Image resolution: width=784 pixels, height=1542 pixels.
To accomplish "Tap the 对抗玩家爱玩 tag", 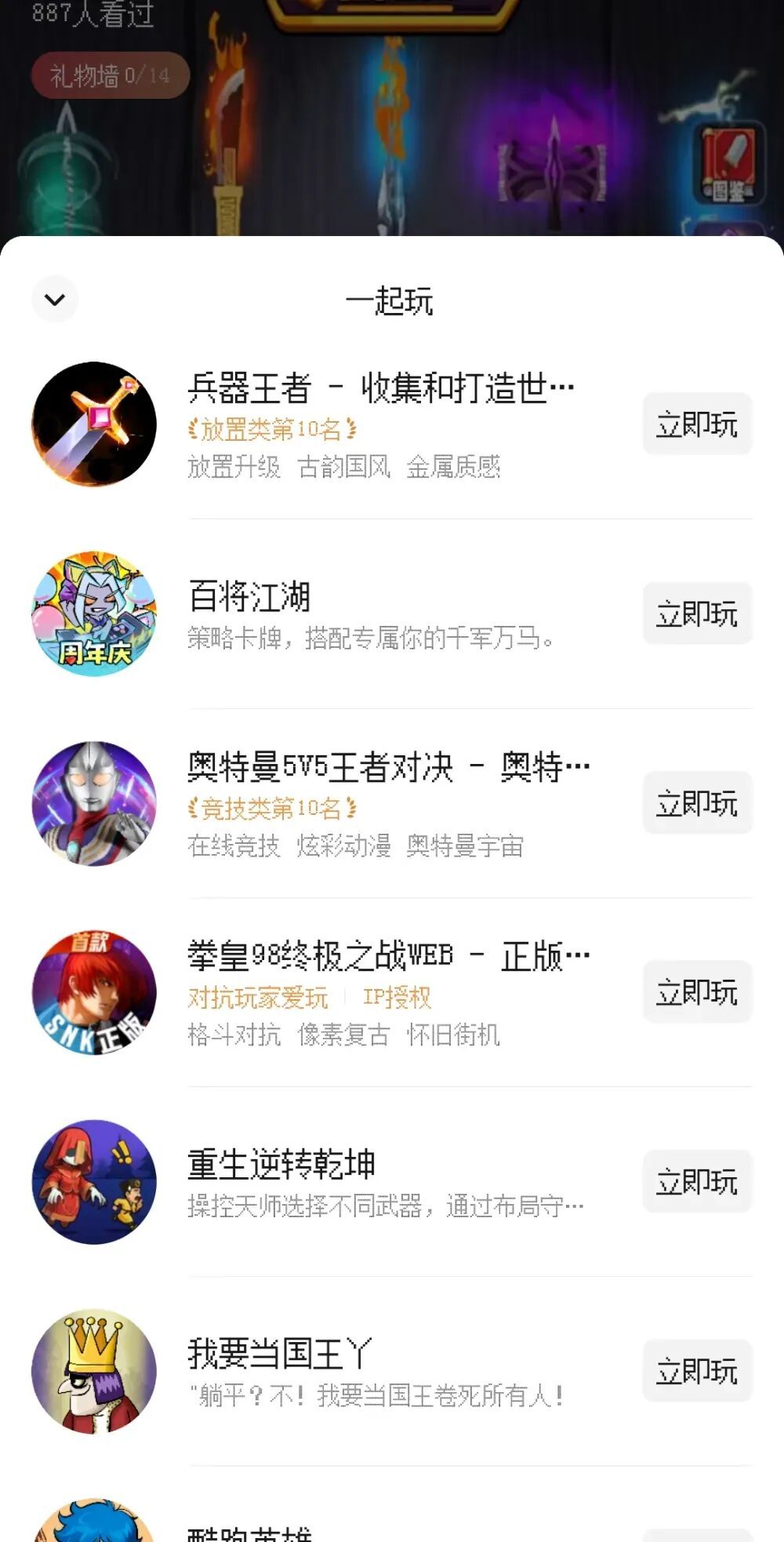I will click(259, 996).
